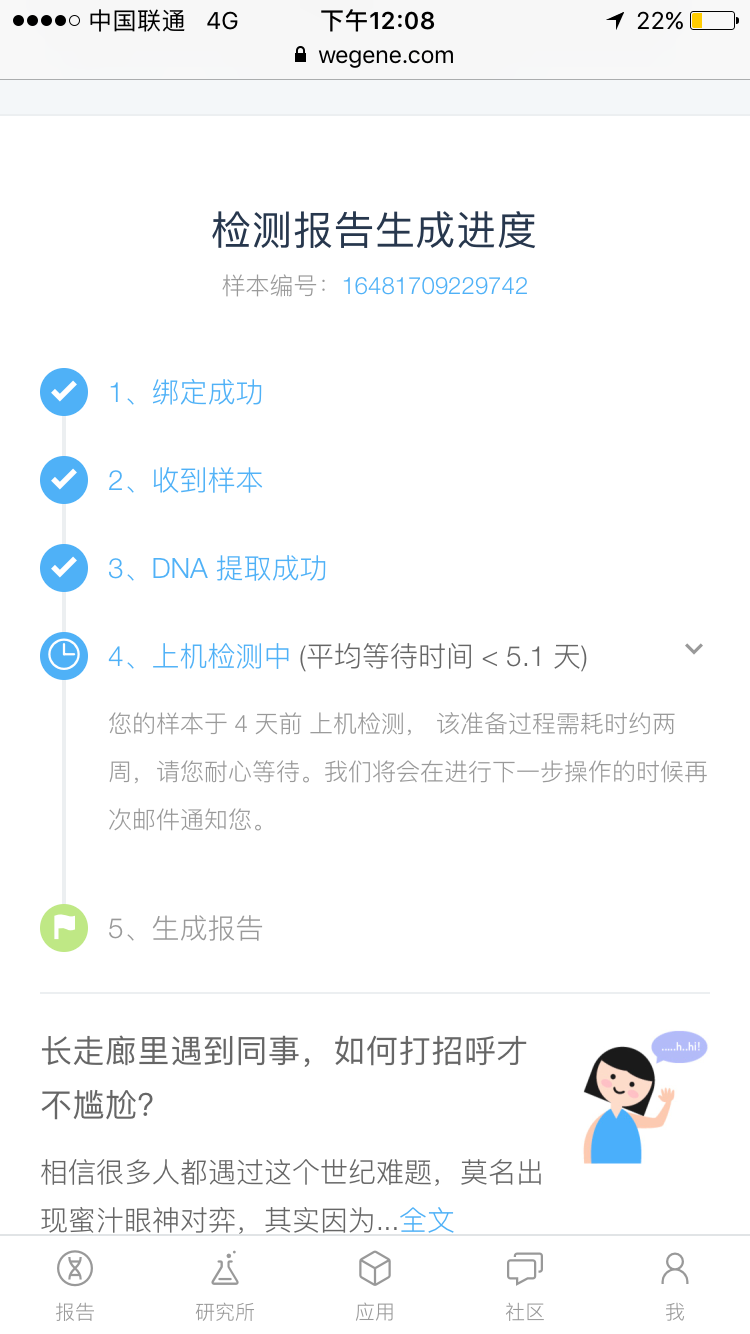Tap the wegene.com address bar

click(x=375, y=56)
